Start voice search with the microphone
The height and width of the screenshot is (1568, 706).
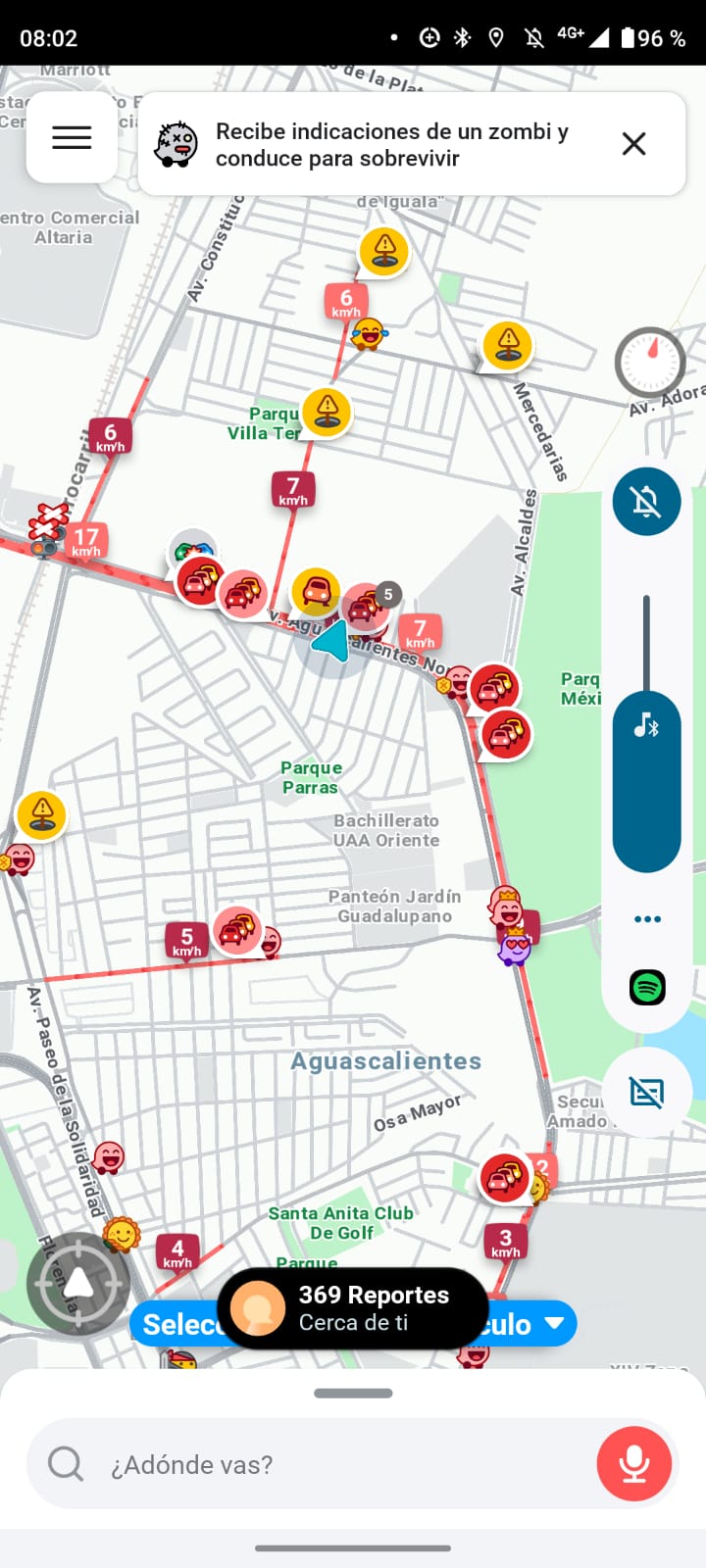[x=634, y=1464]
